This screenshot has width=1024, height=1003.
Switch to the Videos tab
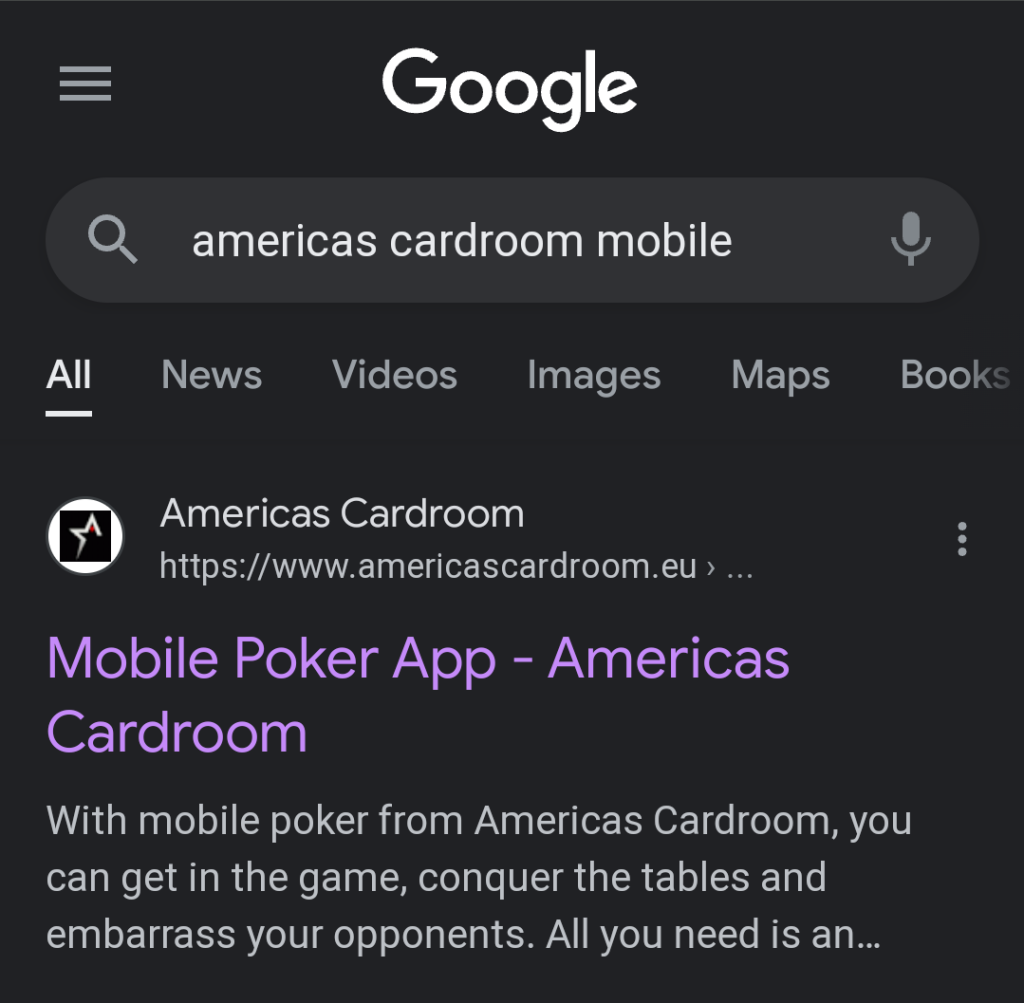pyautogui.click(x=394, y=375)
